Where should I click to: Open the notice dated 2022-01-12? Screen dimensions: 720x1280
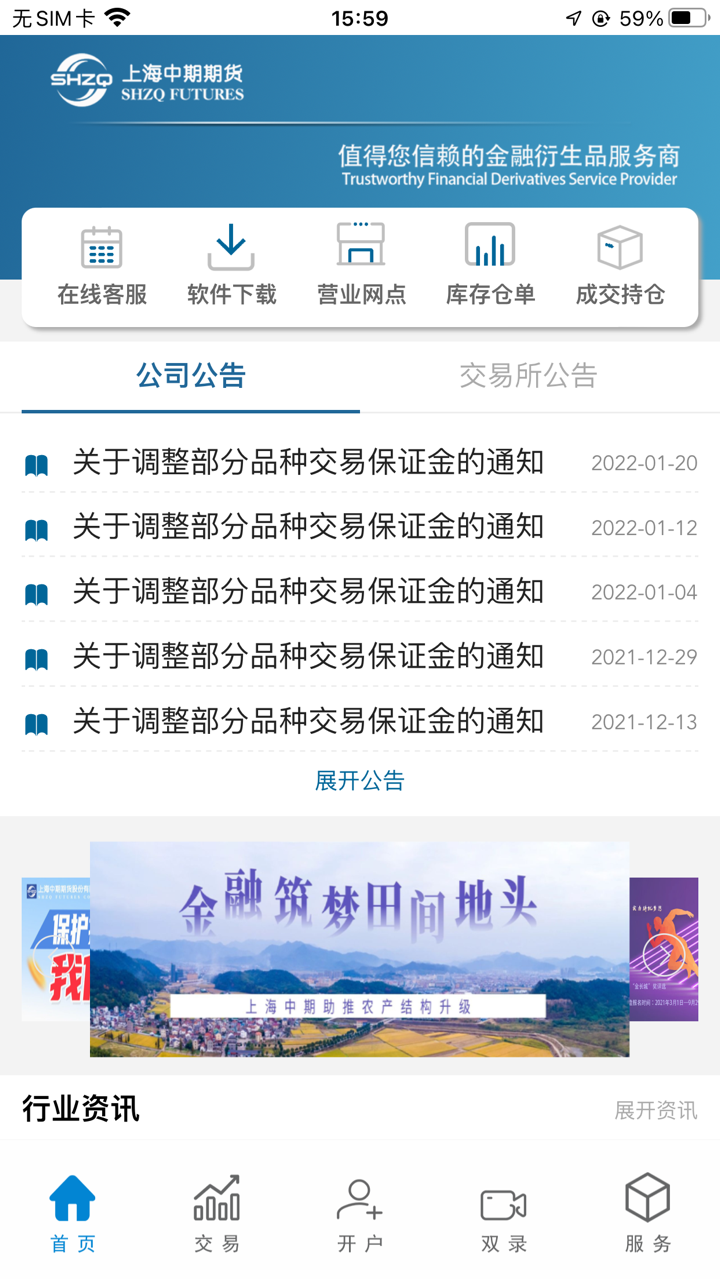tap(308, 527)
